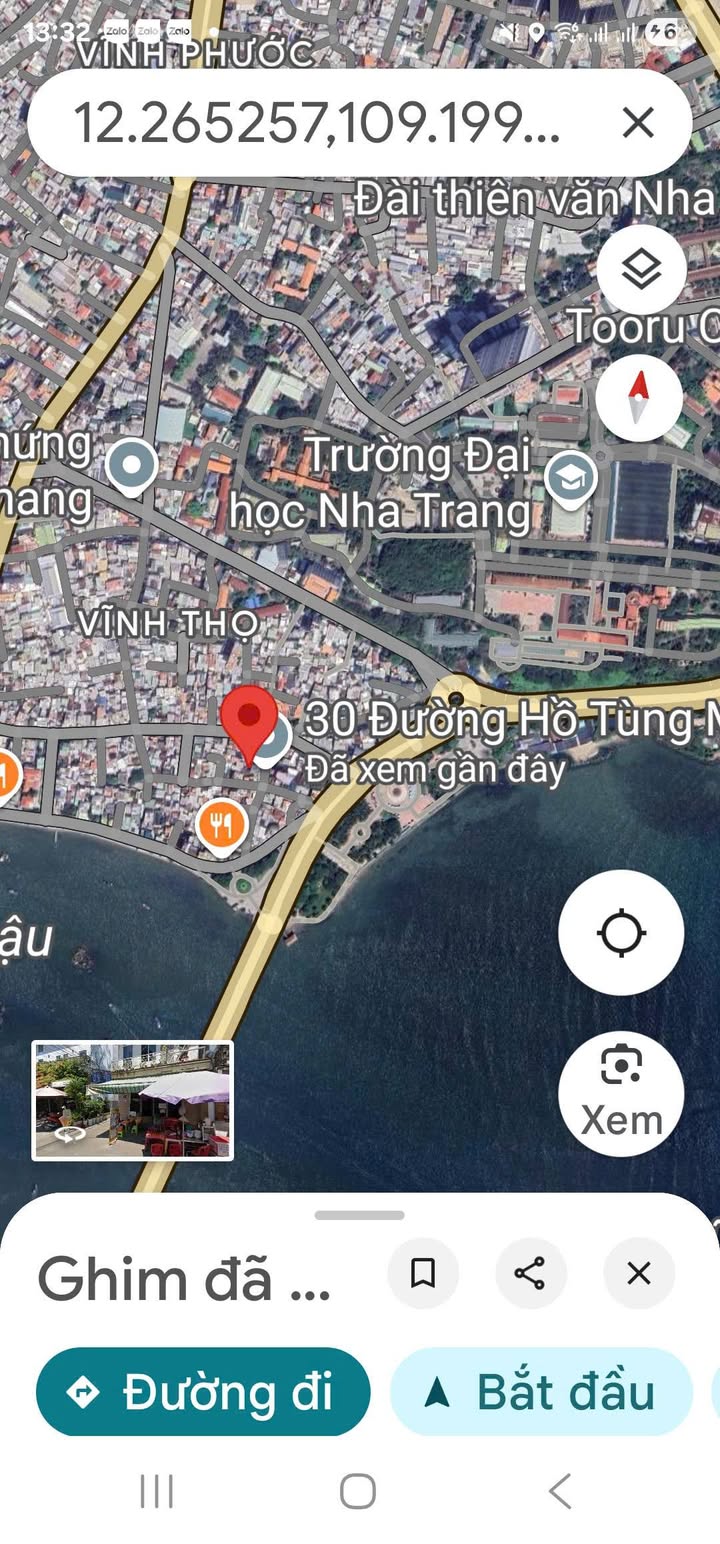Save the dropped pin with bookmark icon

pos(423,1273)
